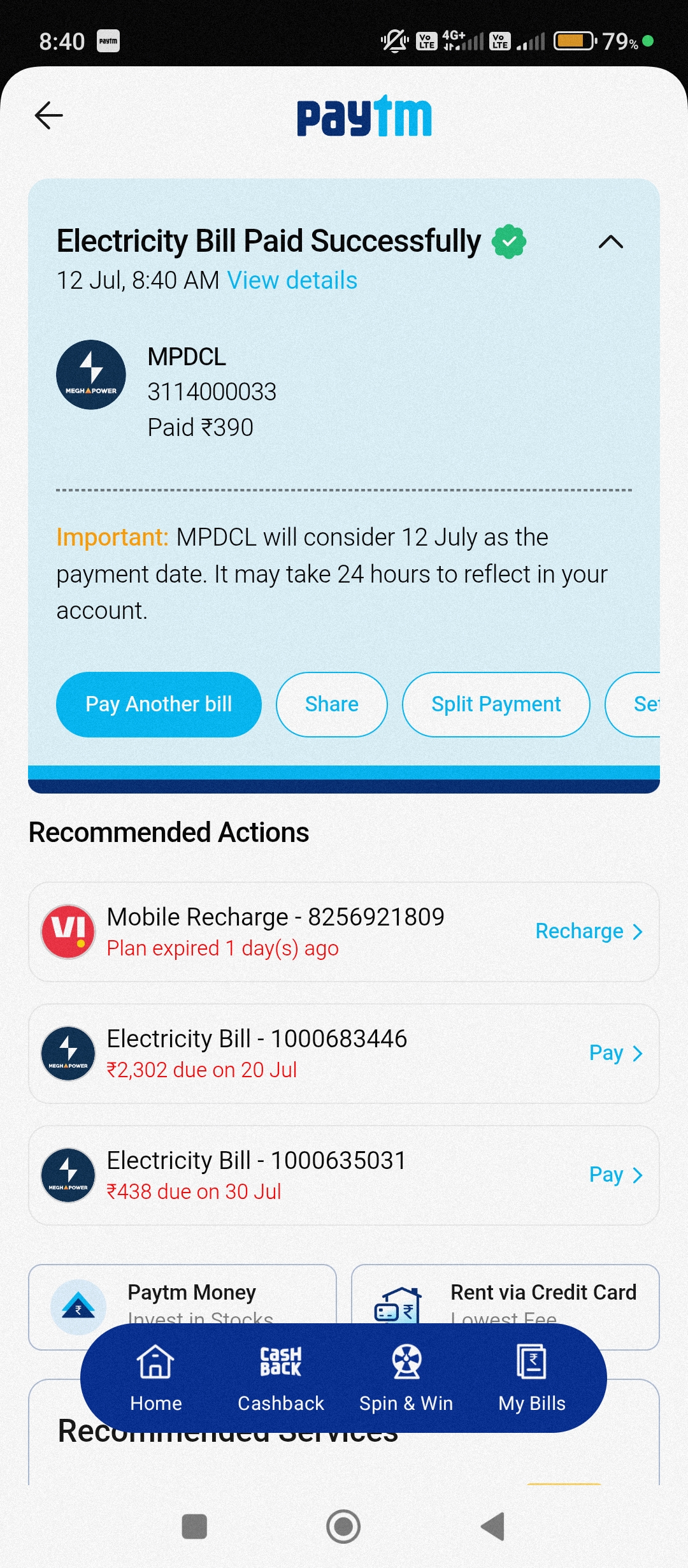Switch to My Bills tab
Image resolution: width=688 pixels, height=1568 pixels.
click(532, 1378)
